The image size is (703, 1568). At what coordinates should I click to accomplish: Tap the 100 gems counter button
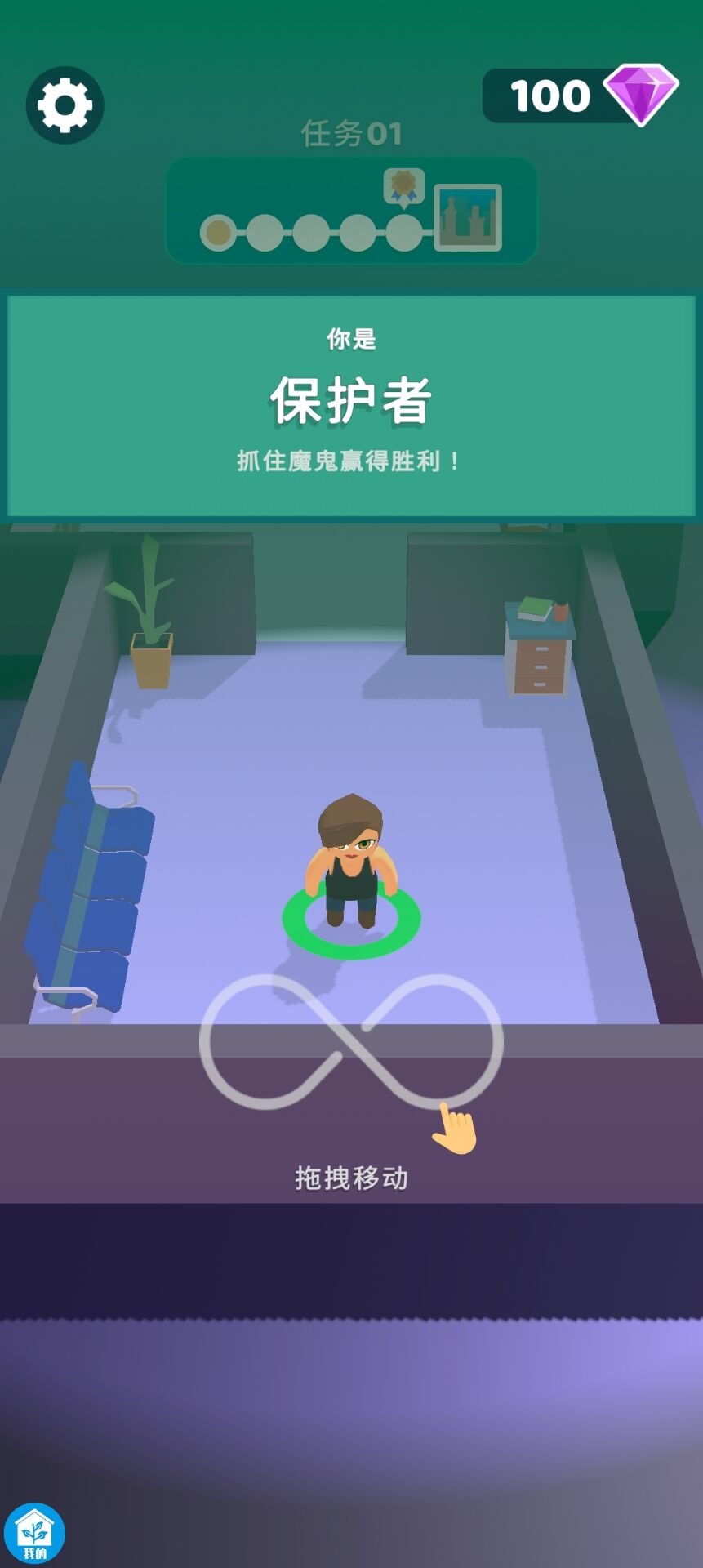(581, 96)
